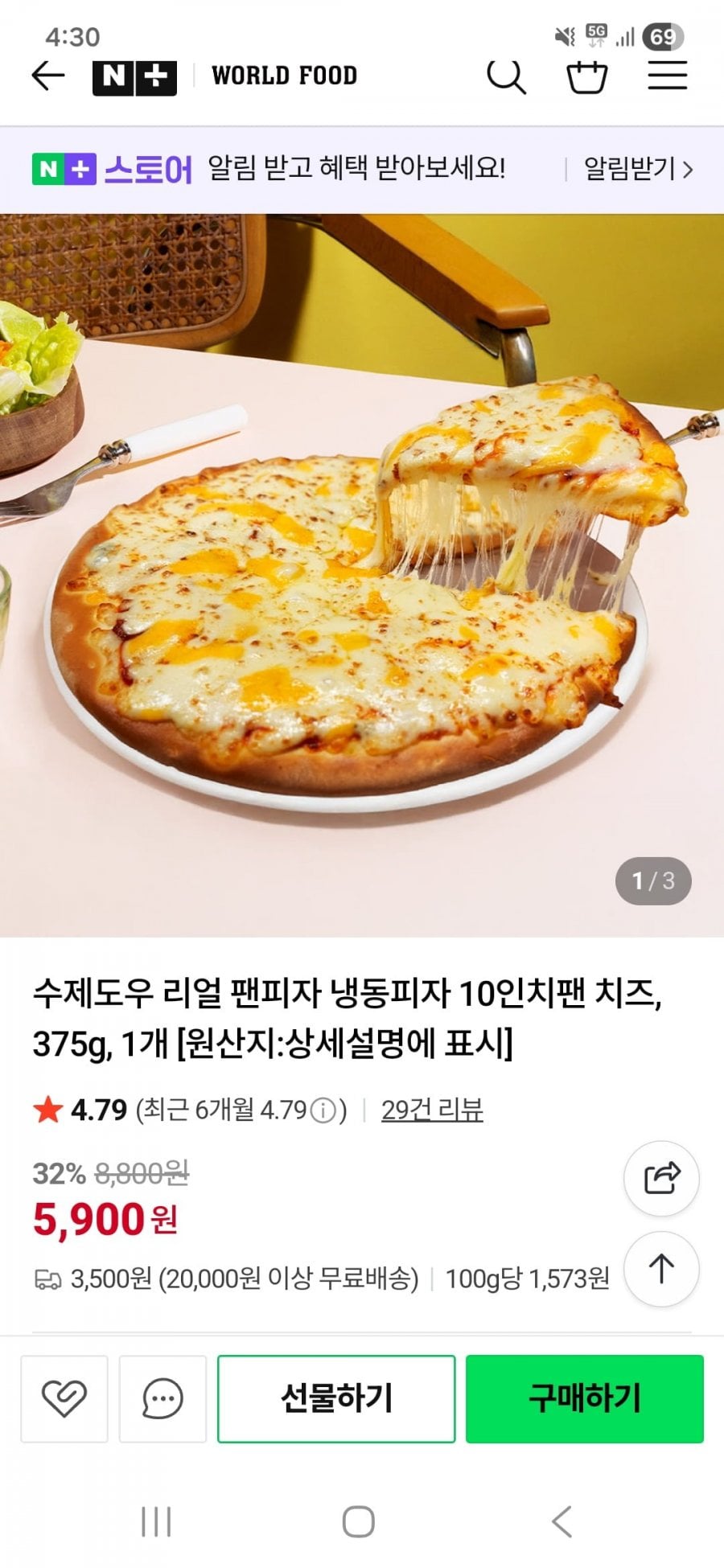724x1568 pixels.
Task: View the pizza product photo
Action: [x=362, y=575]
